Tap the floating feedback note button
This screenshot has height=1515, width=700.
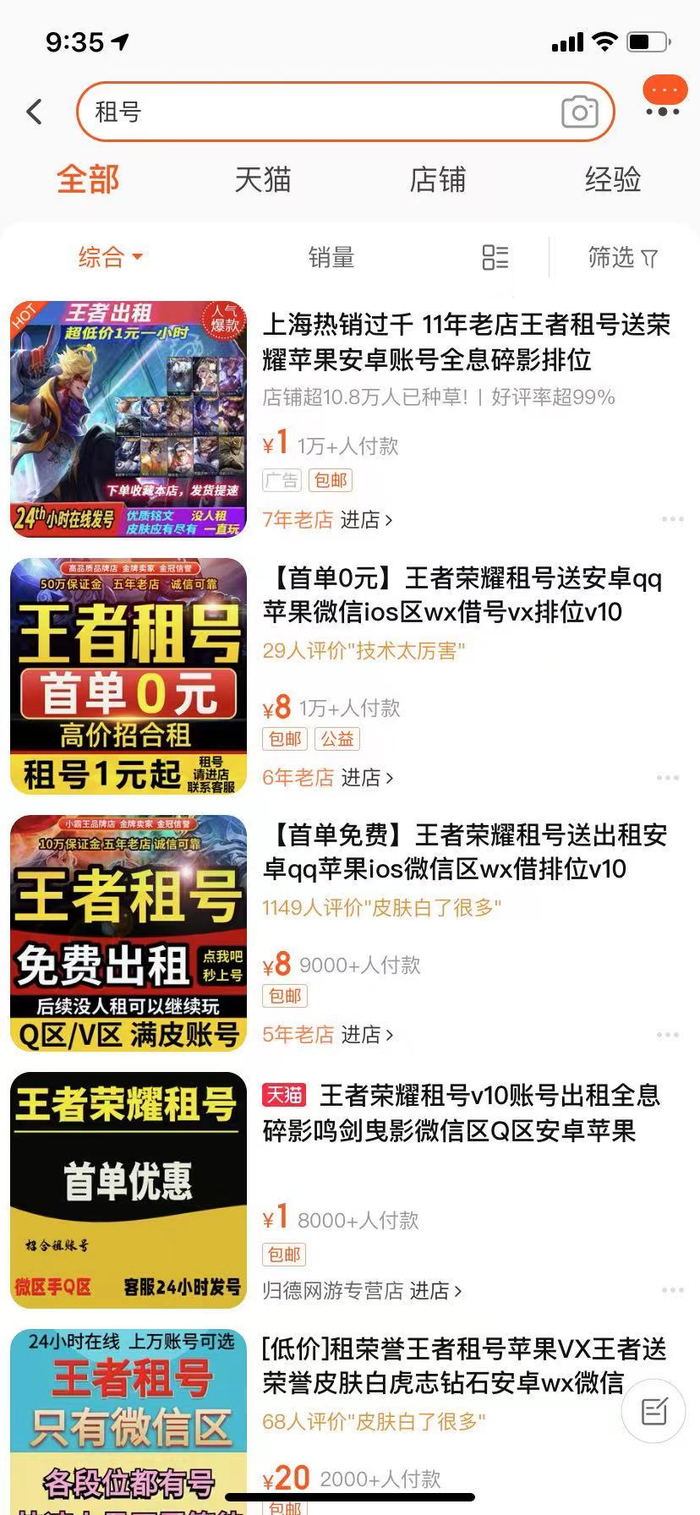pos(654,1411)
